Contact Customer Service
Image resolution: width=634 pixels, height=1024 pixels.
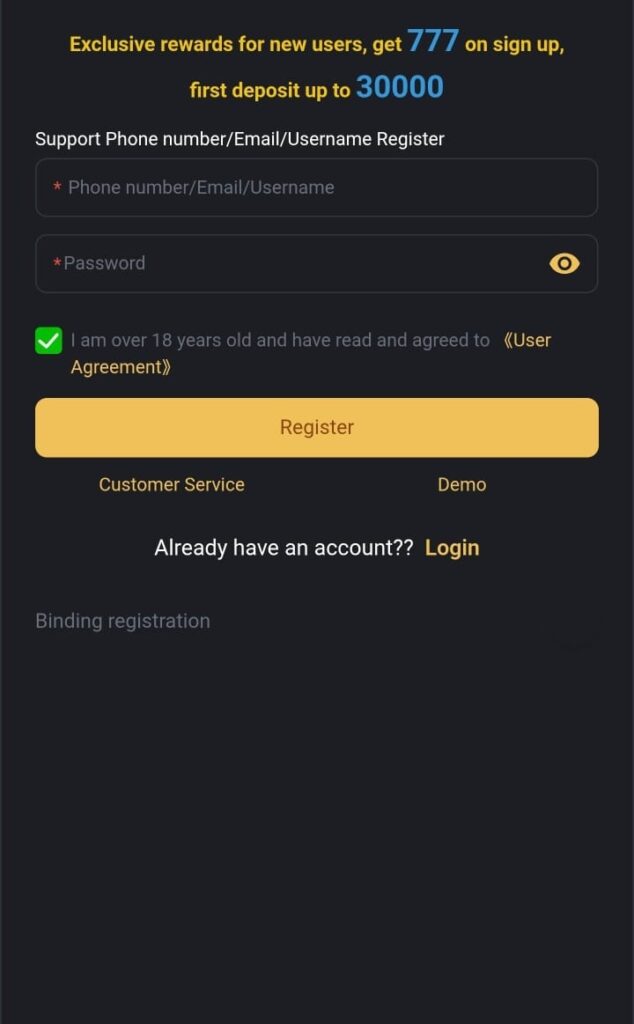click(172, 485)
